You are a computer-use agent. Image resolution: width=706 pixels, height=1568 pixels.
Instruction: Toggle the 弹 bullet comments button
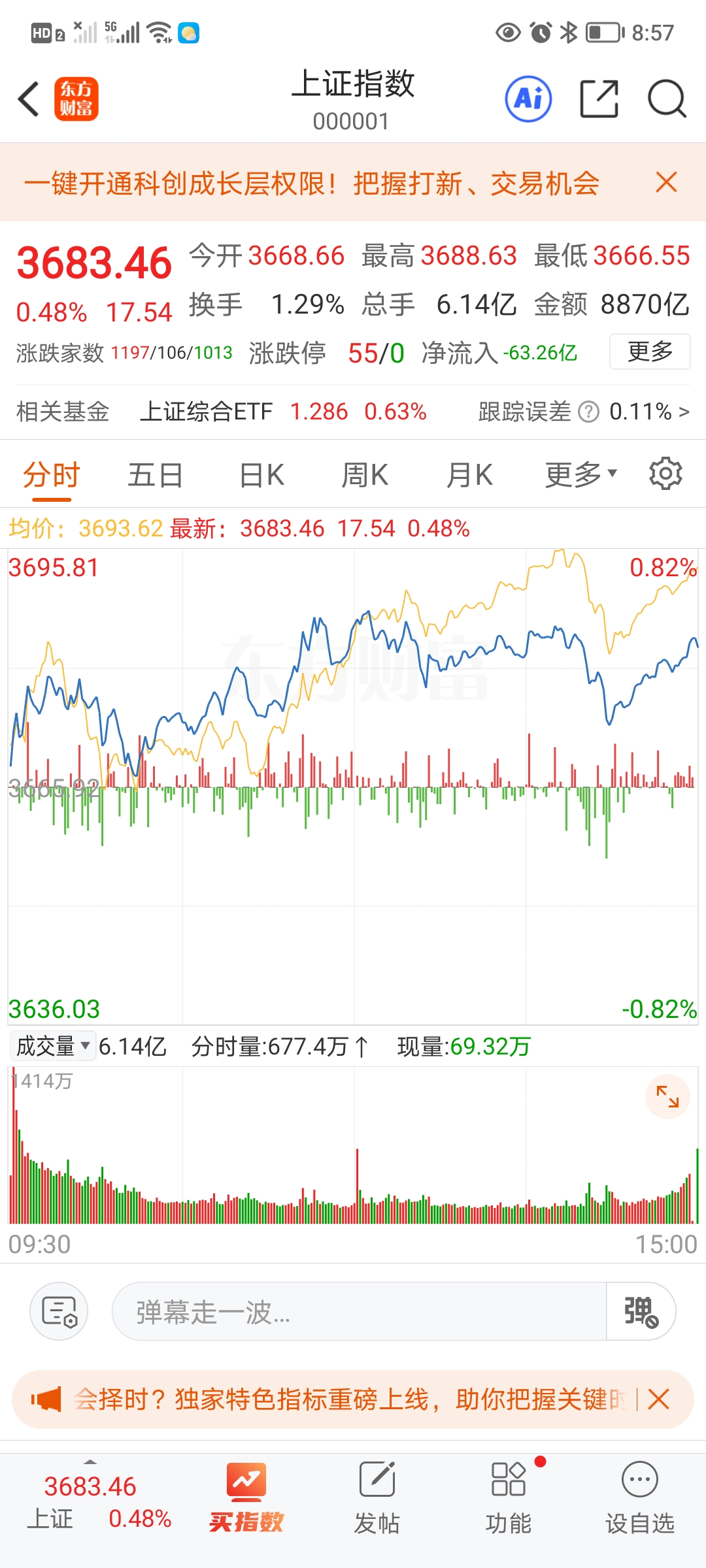tap(641, 1311)
